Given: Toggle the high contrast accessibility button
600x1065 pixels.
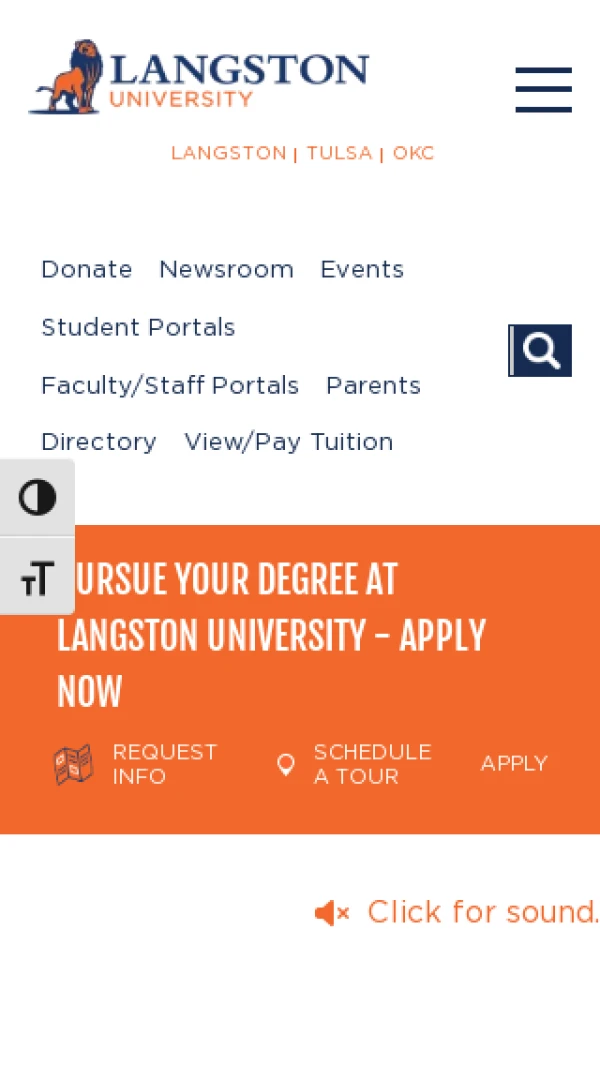Looking at the screenshot, I should [x=37, y=497].
